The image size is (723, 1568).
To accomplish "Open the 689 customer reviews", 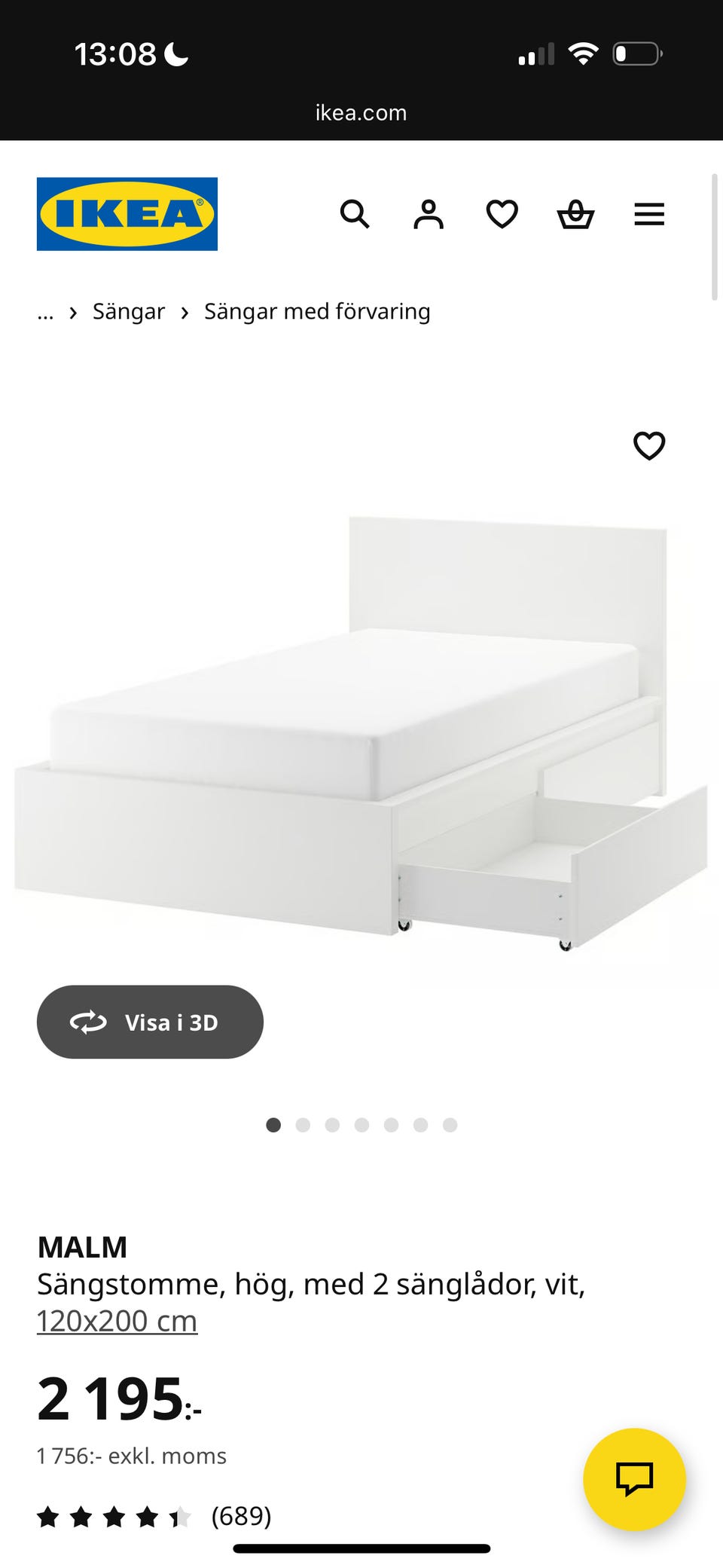I will click(x=241, y=1515).
